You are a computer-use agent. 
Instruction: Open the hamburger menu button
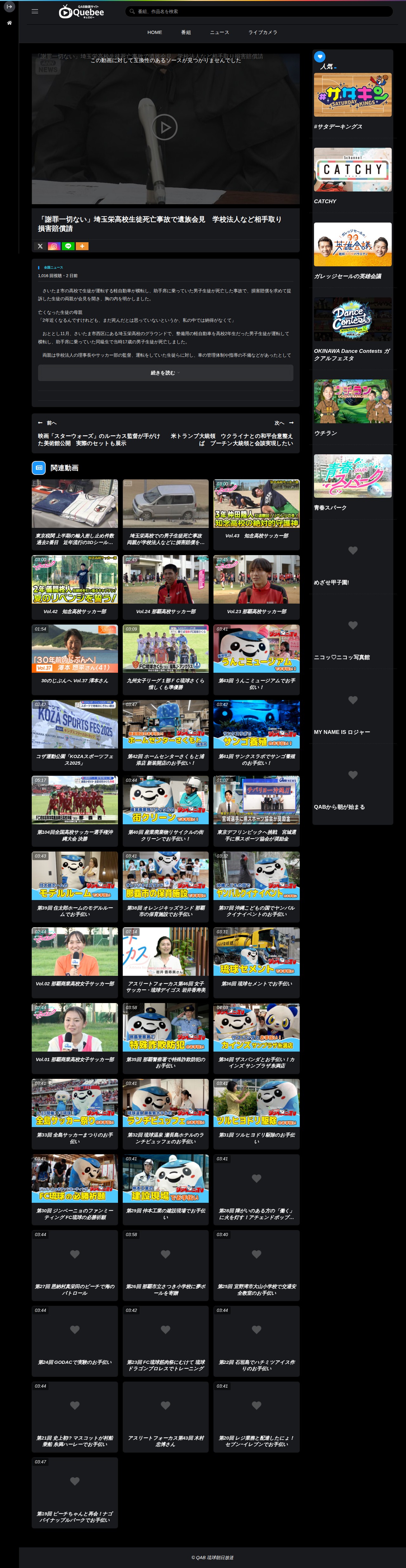35,11
